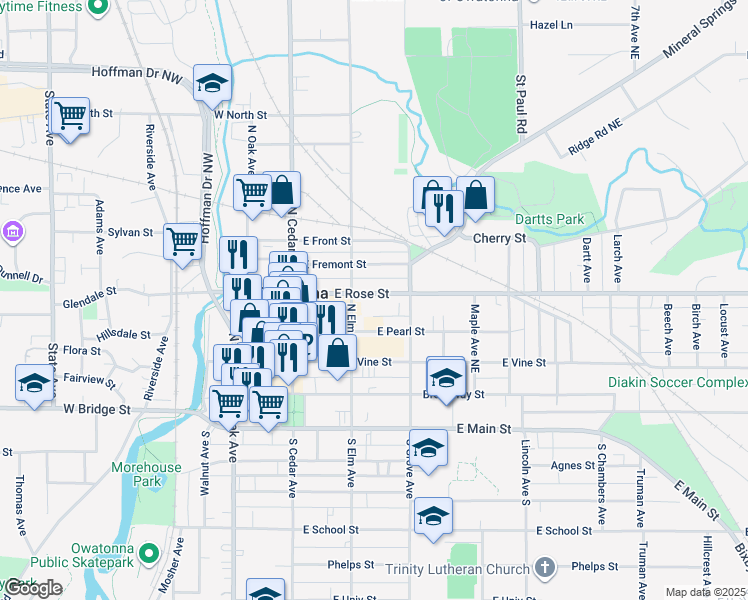Open the Trinity Lutheran Church pin
748x600 pixels.
click(545, 568)
